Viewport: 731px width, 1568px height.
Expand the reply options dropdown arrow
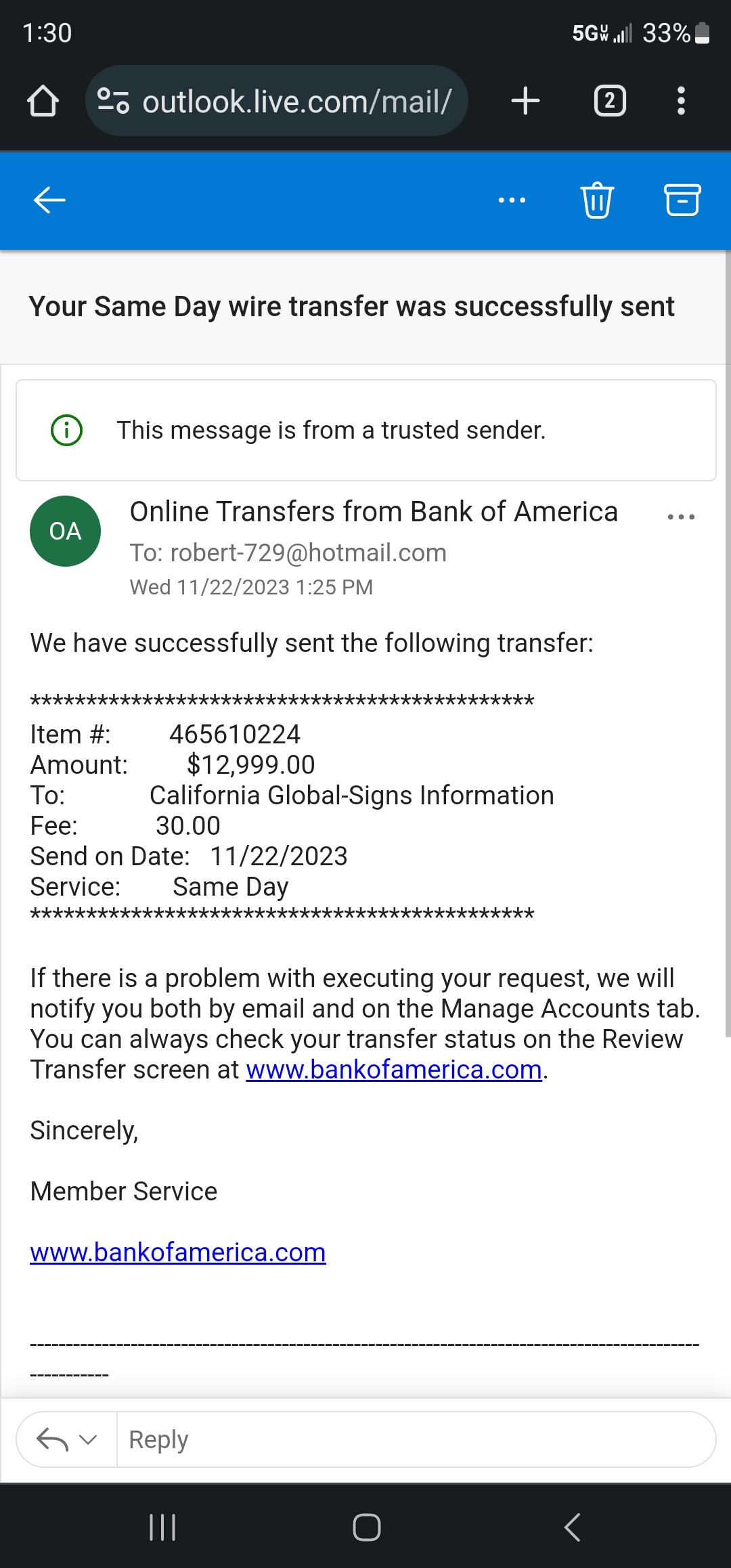[88, 1439]
